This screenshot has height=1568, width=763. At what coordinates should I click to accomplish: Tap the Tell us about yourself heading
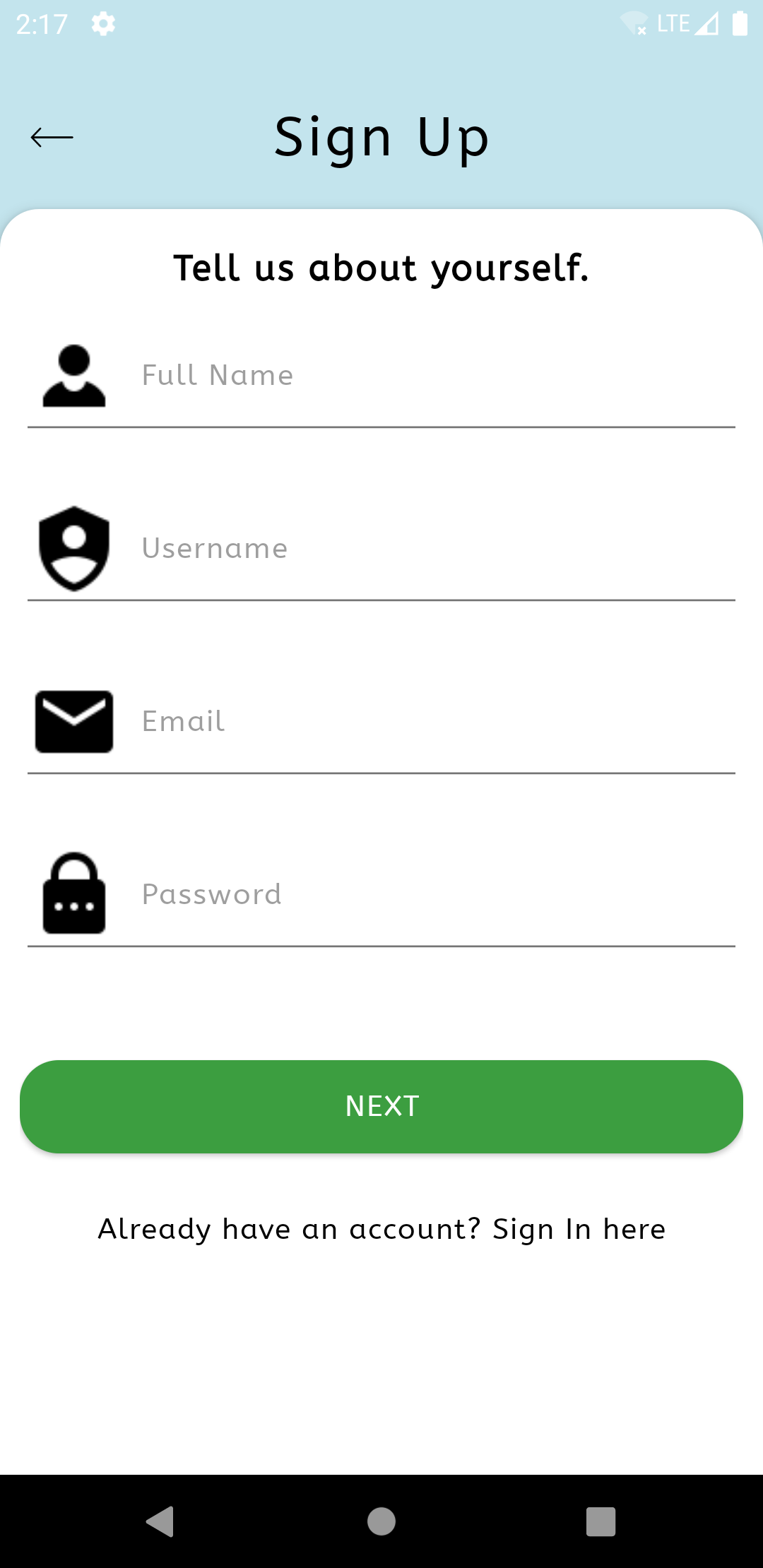tap(381, 268)
